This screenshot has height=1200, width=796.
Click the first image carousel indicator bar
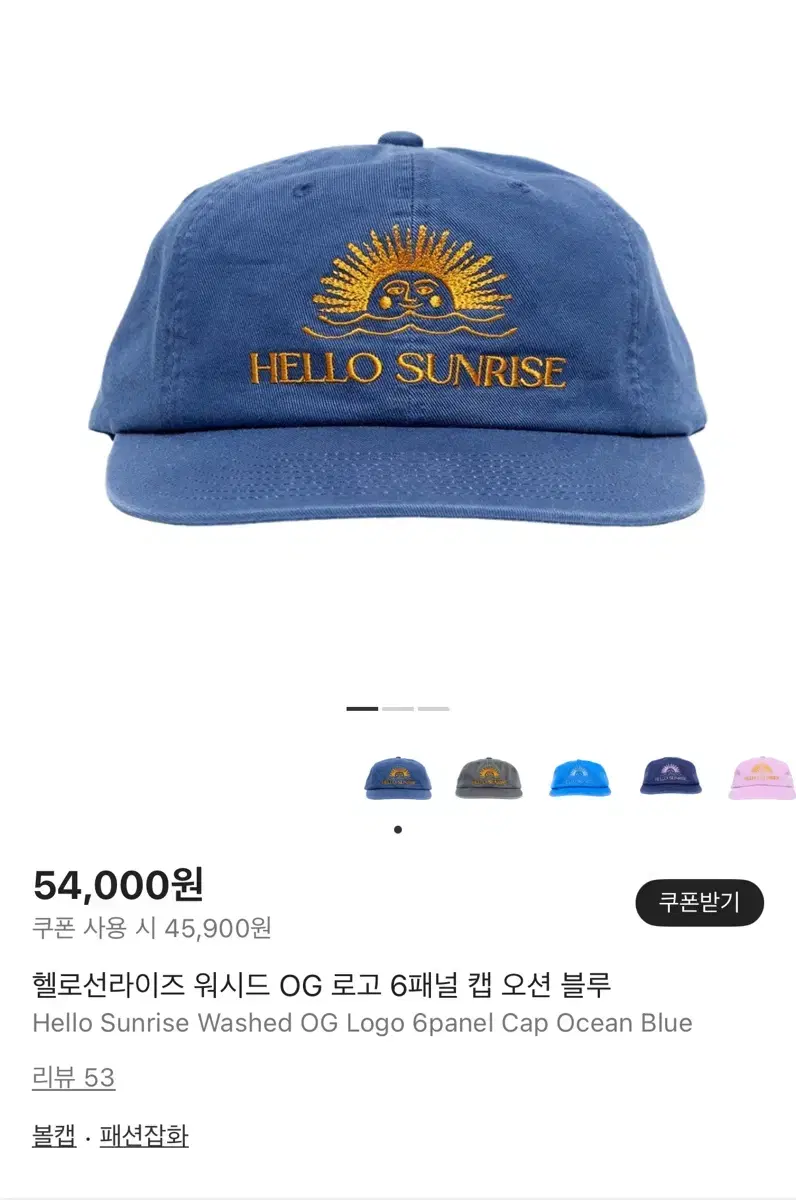[360, 708]
